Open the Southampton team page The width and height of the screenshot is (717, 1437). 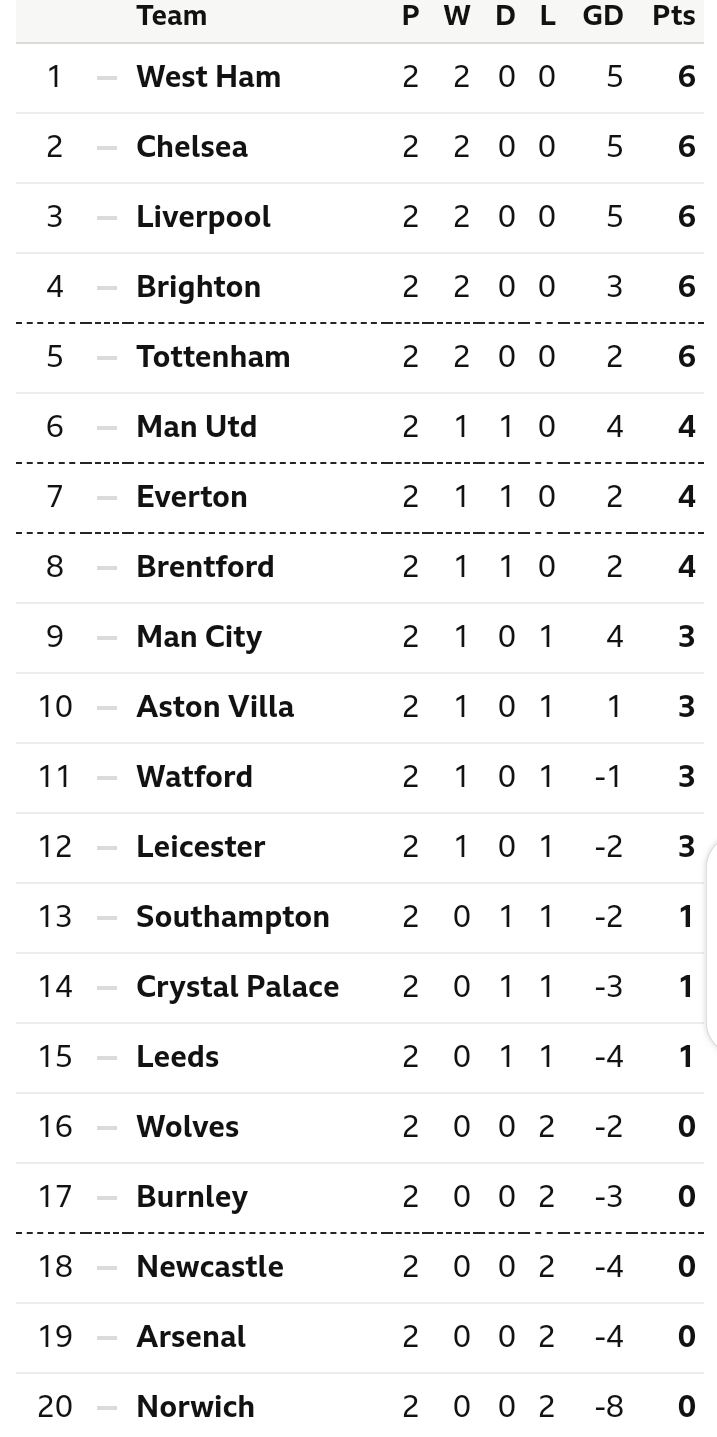(233, 917)
